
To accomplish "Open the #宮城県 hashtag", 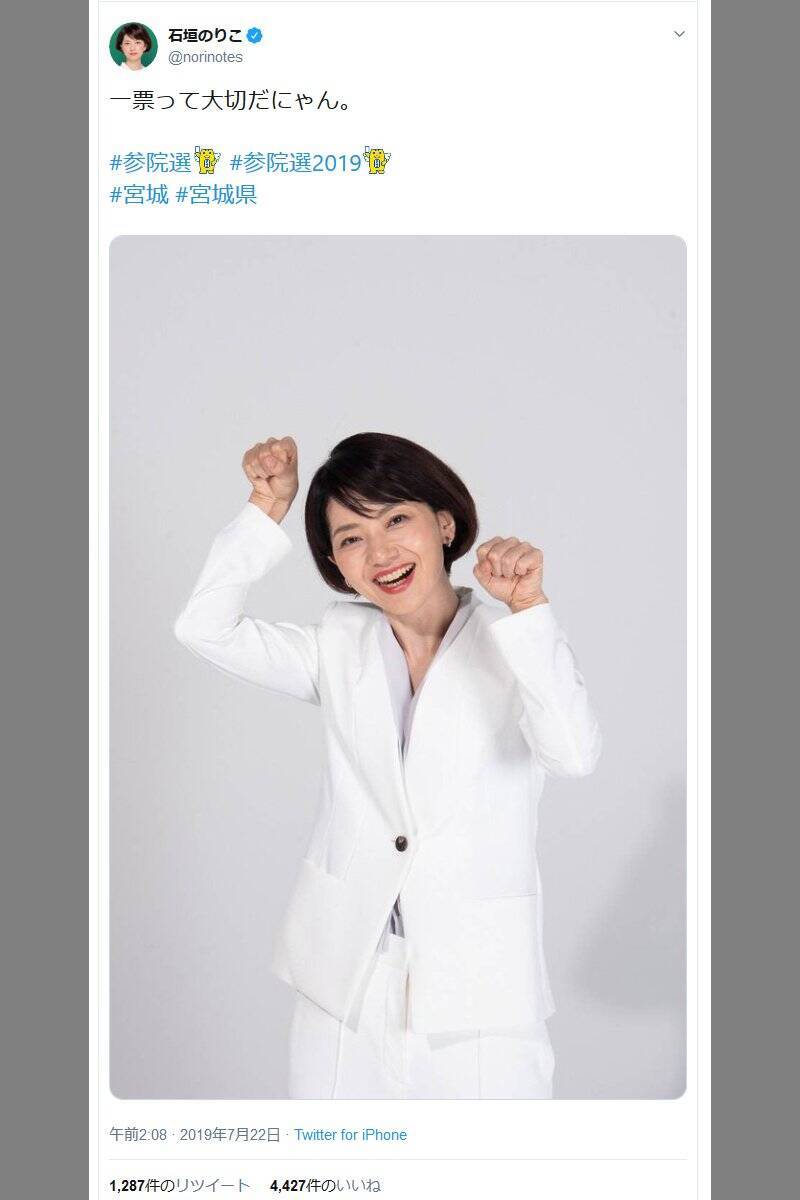I will click(x=216, y=194).
